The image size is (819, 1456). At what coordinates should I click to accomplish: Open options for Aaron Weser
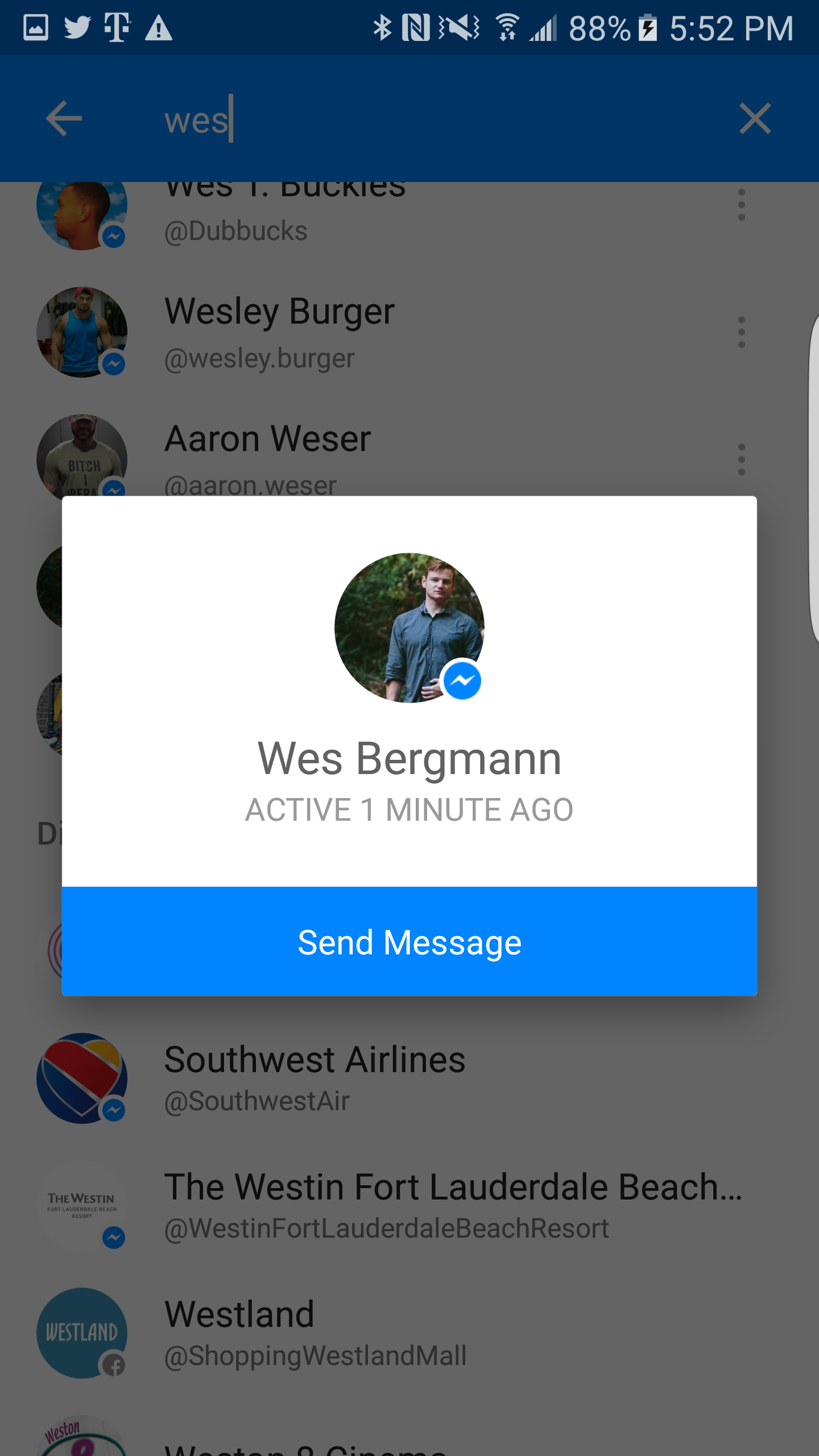pos(741,460)
